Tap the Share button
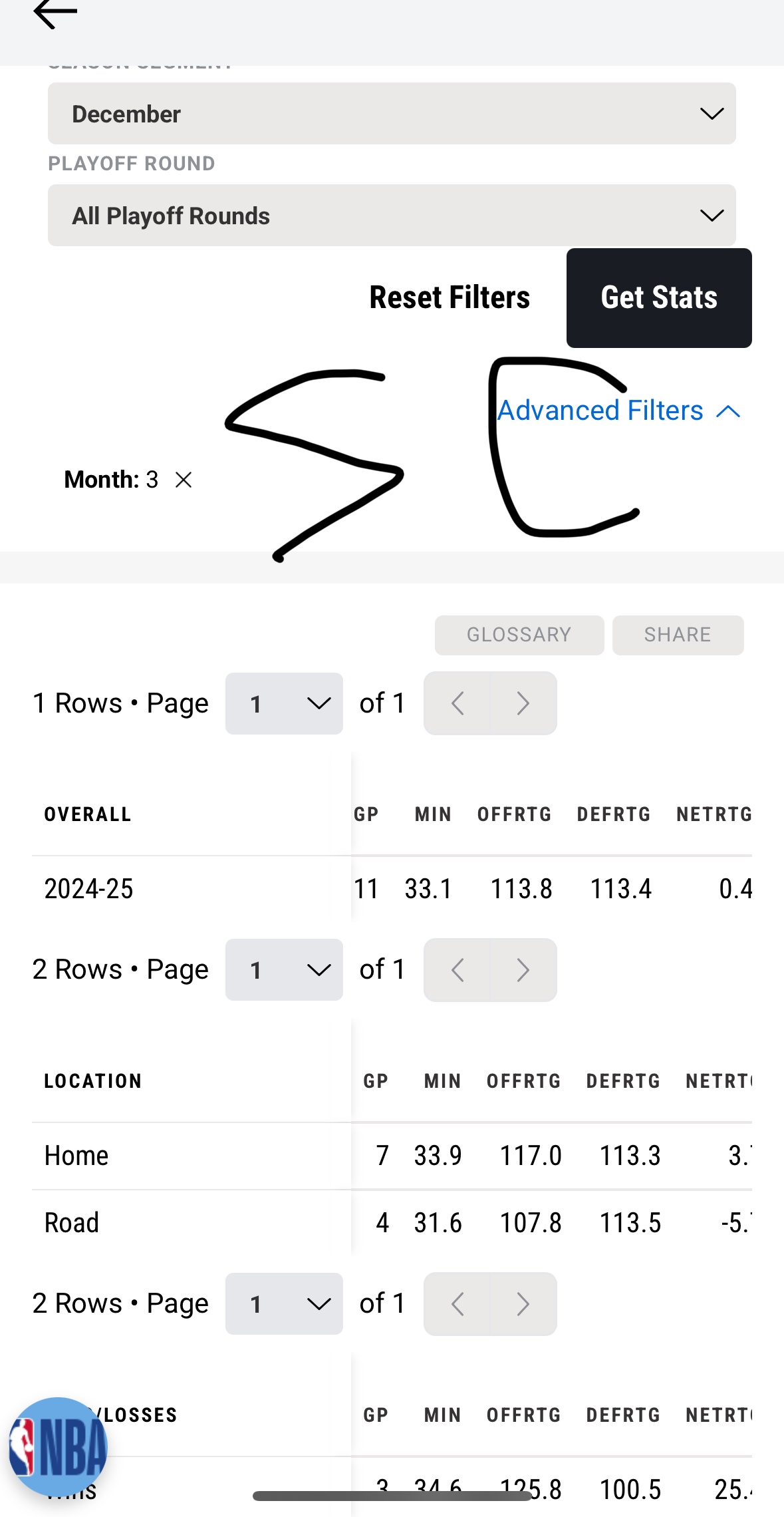The height and width of the screenshot is (1517, 784). (x=678, y=635)
